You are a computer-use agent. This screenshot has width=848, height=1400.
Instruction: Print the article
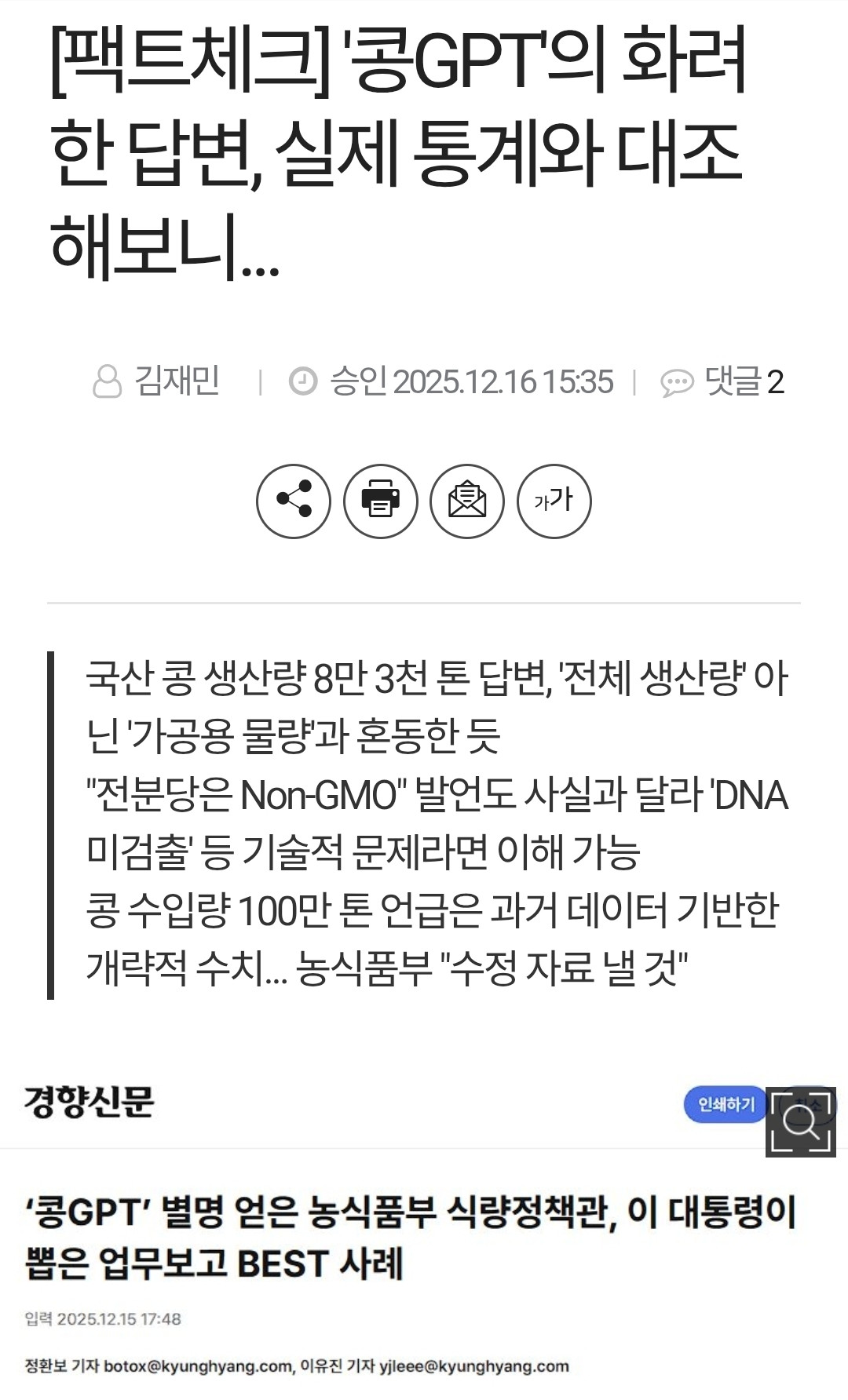380,501
